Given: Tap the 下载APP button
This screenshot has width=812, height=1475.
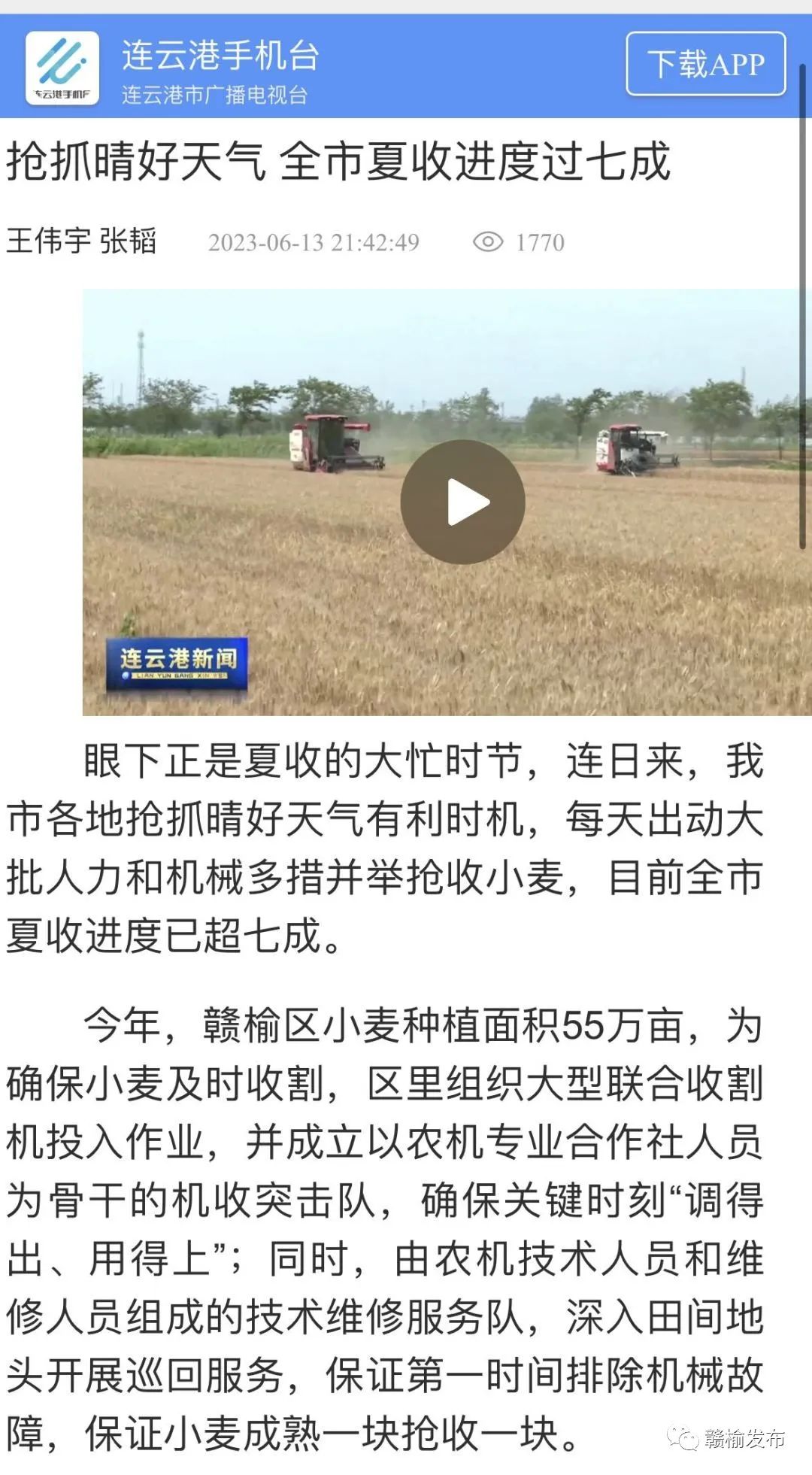Looking at the screenshot, I should pyautogui.click(x=705, y=64).
